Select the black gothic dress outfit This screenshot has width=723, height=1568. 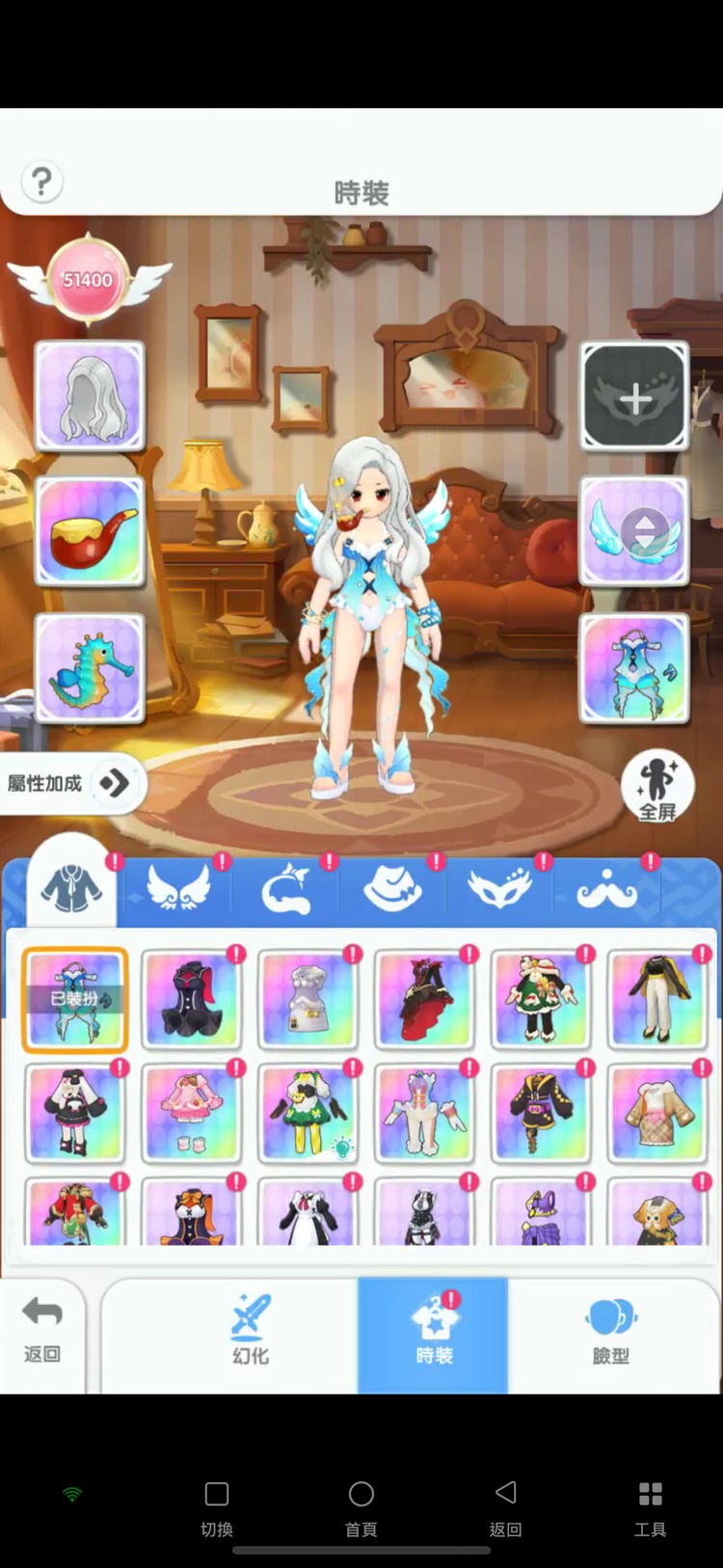(191, 1000)
